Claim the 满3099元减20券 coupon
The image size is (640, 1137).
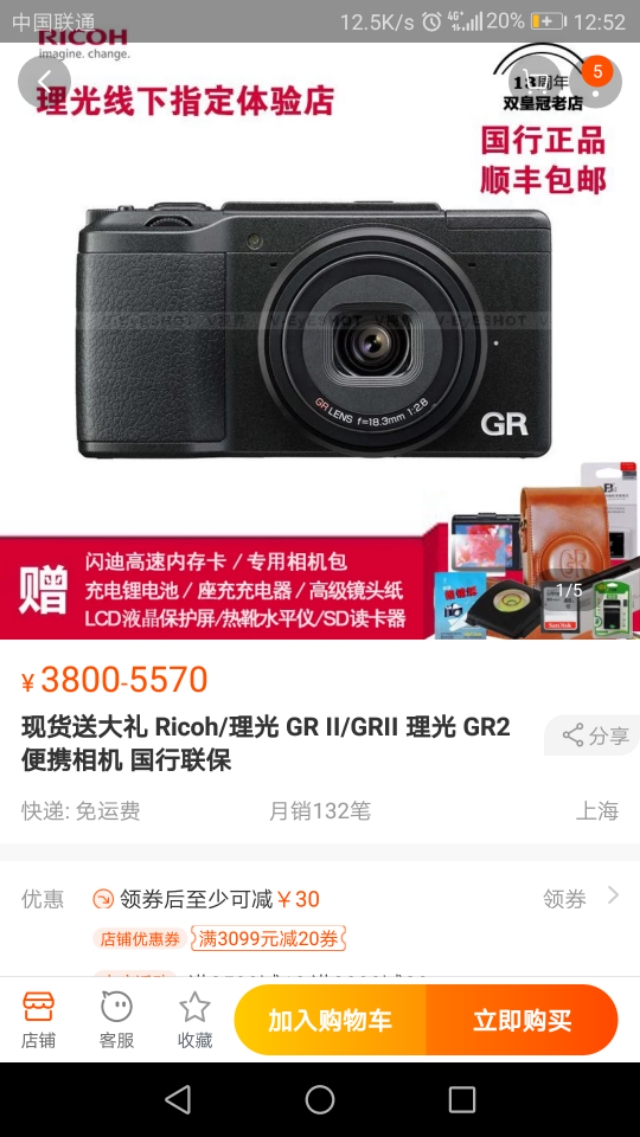pos(268,939)
